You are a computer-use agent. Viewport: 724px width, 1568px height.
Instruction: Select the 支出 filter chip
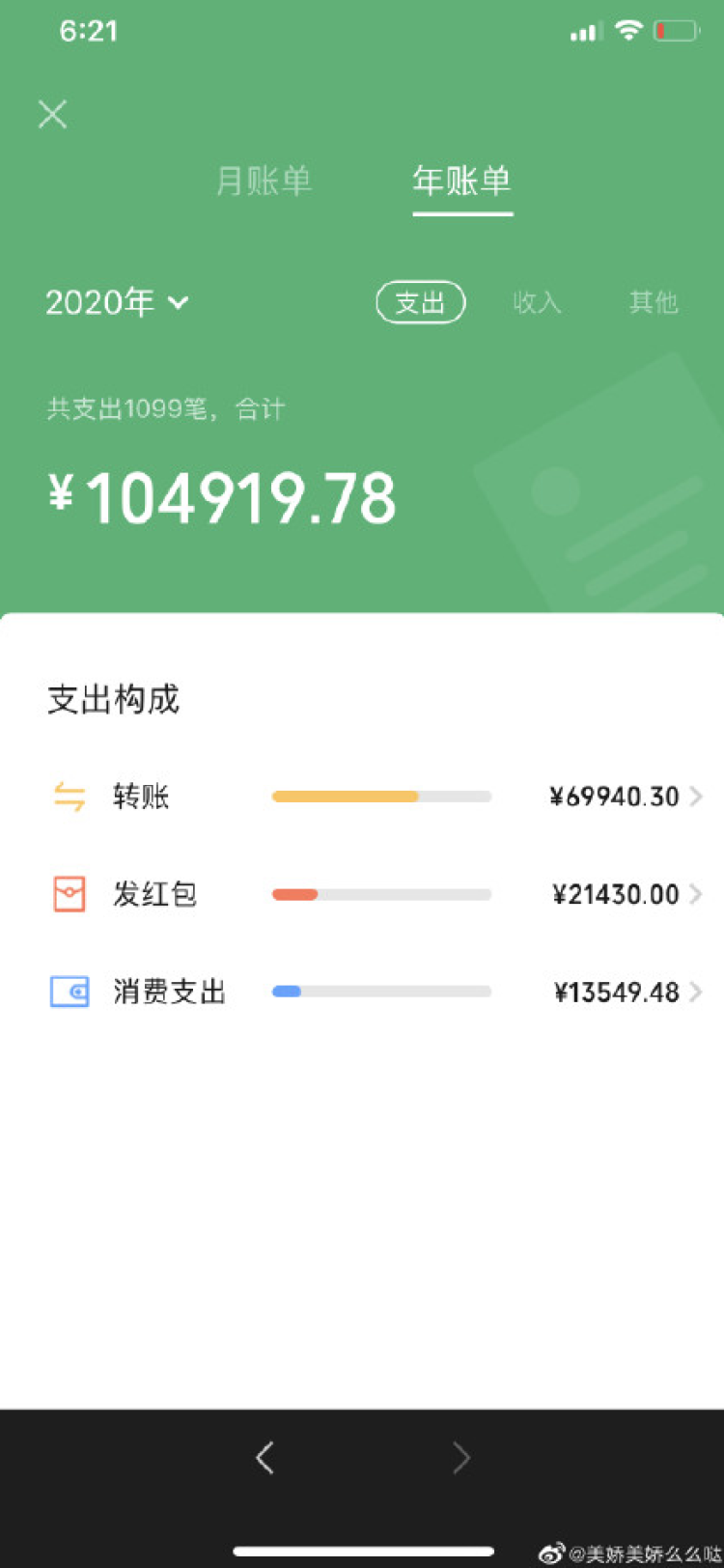[x=421, y=302]
